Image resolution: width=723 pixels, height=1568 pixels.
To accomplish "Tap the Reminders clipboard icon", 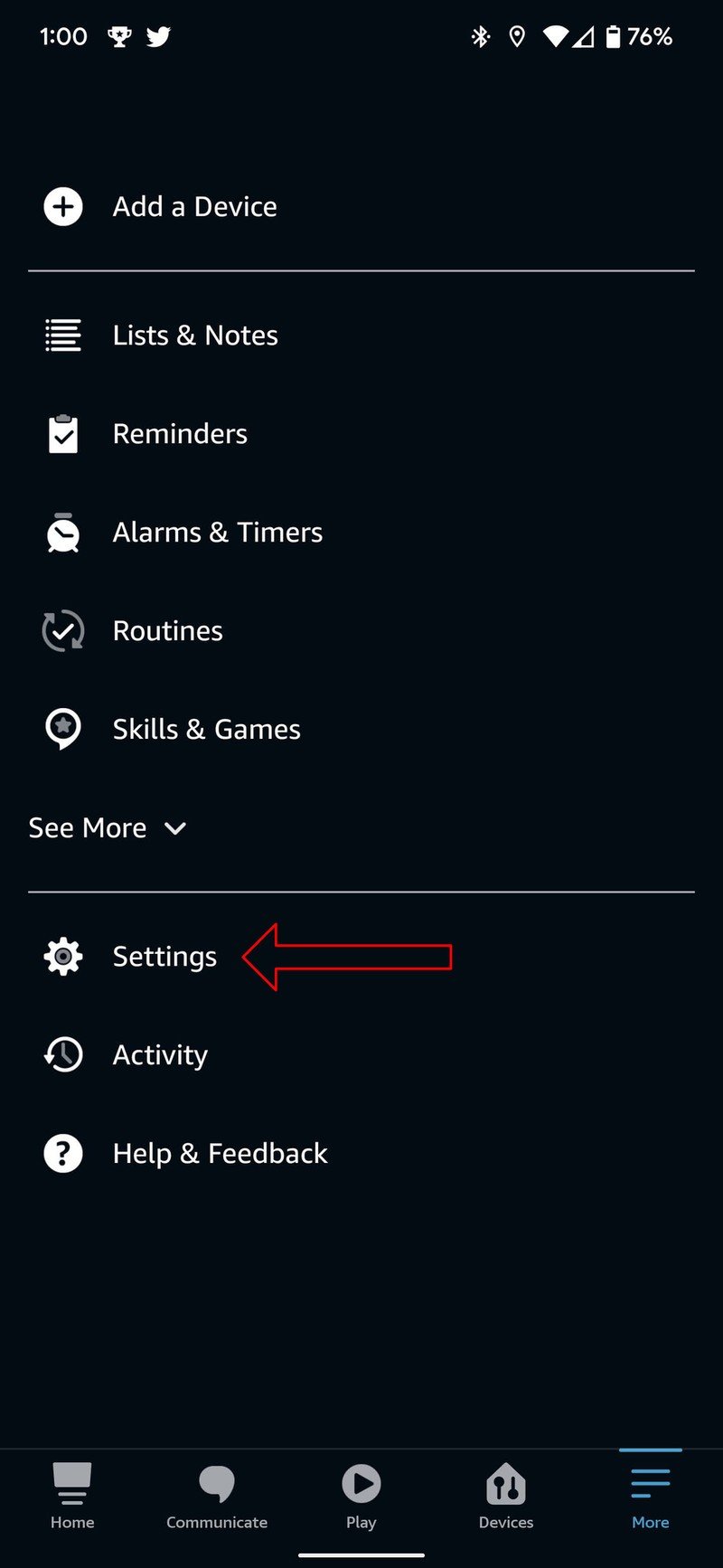I will (x=62, y=433).
